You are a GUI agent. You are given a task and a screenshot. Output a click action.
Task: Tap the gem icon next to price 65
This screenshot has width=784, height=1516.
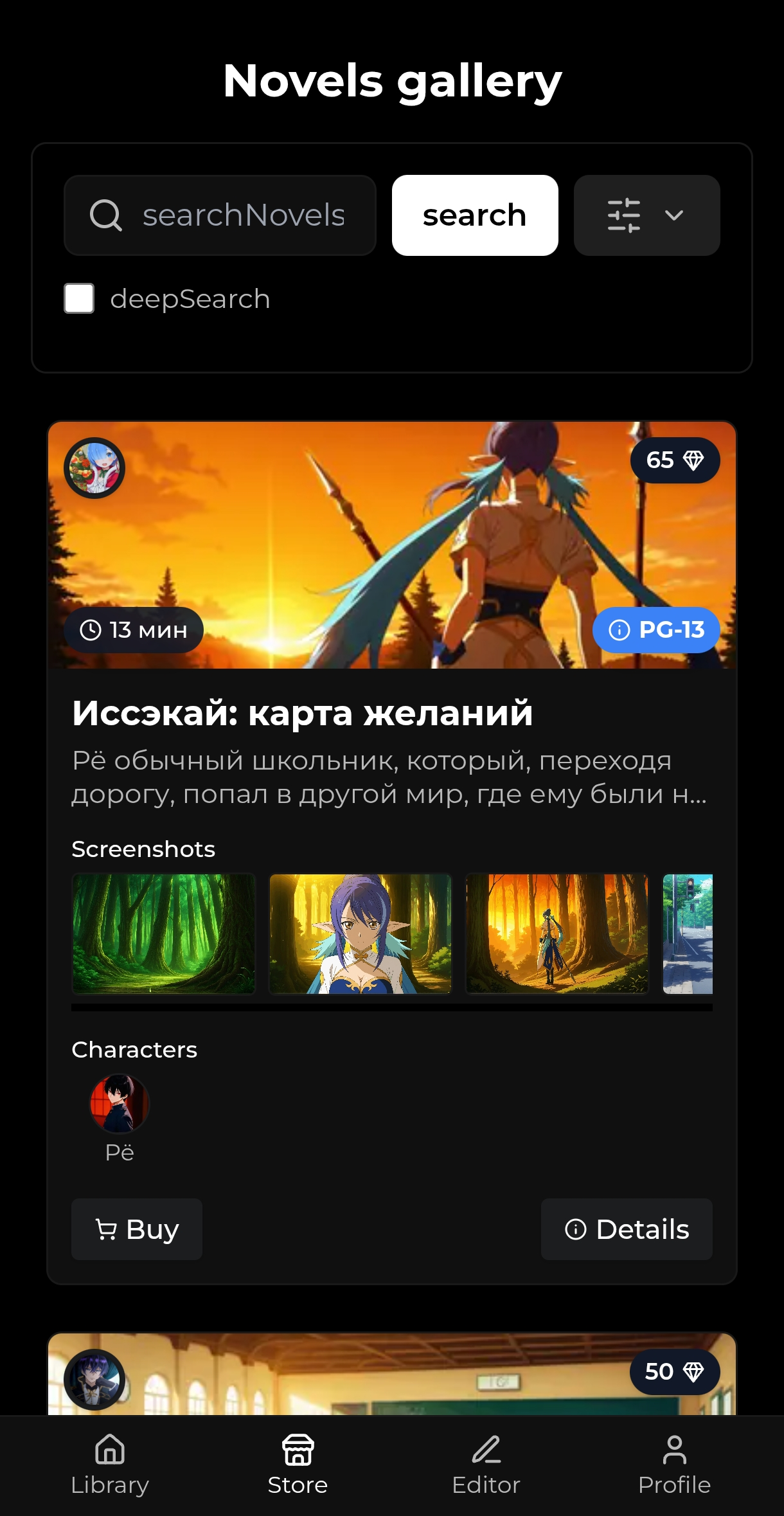pos(695,460)
